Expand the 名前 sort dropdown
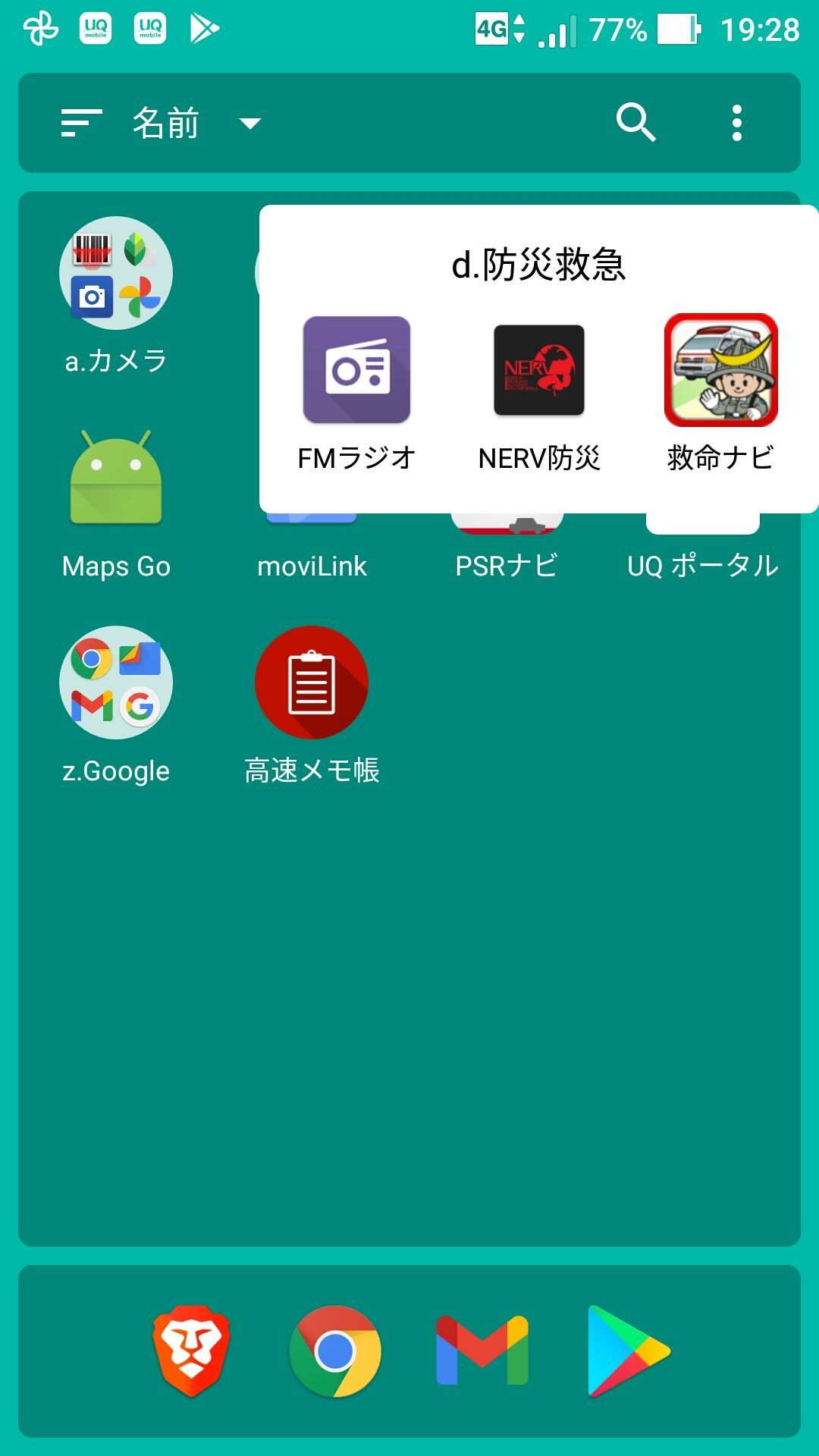 249,123
